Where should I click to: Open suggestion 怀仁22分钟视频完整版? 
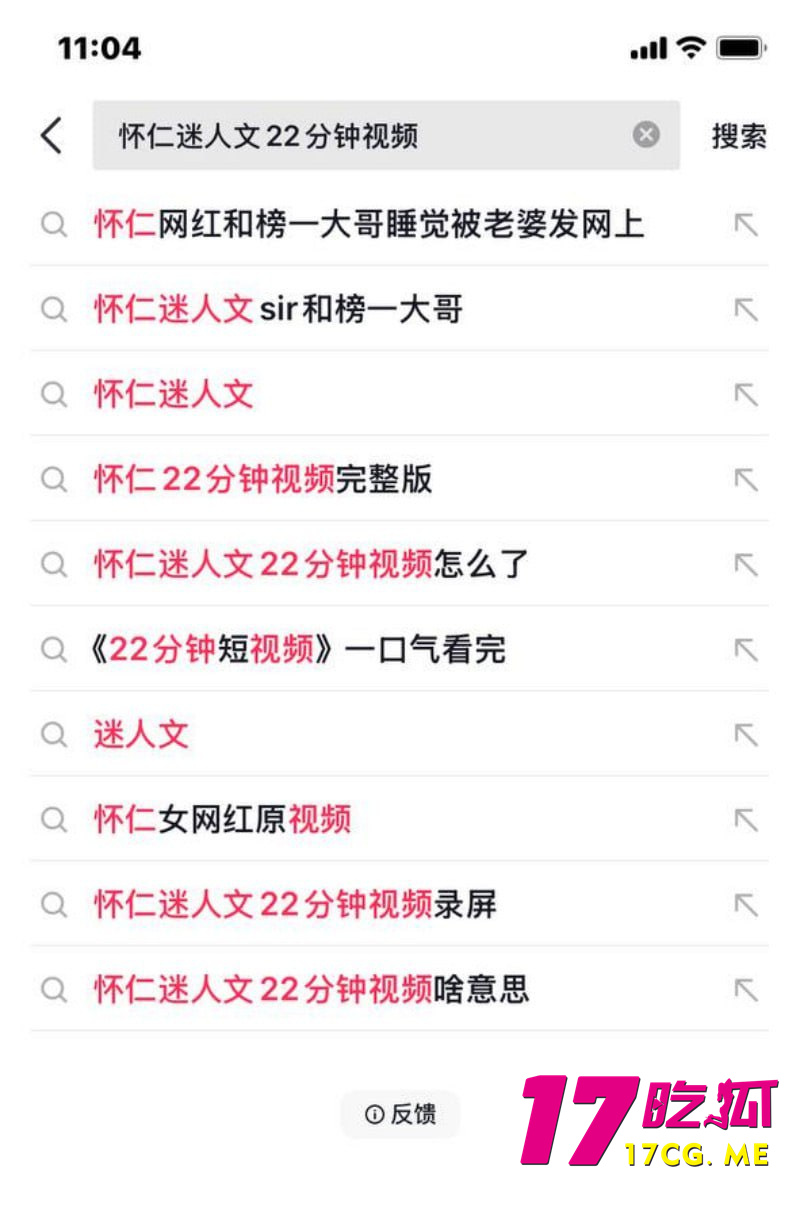pyautogui.click(x=264, y=480)
